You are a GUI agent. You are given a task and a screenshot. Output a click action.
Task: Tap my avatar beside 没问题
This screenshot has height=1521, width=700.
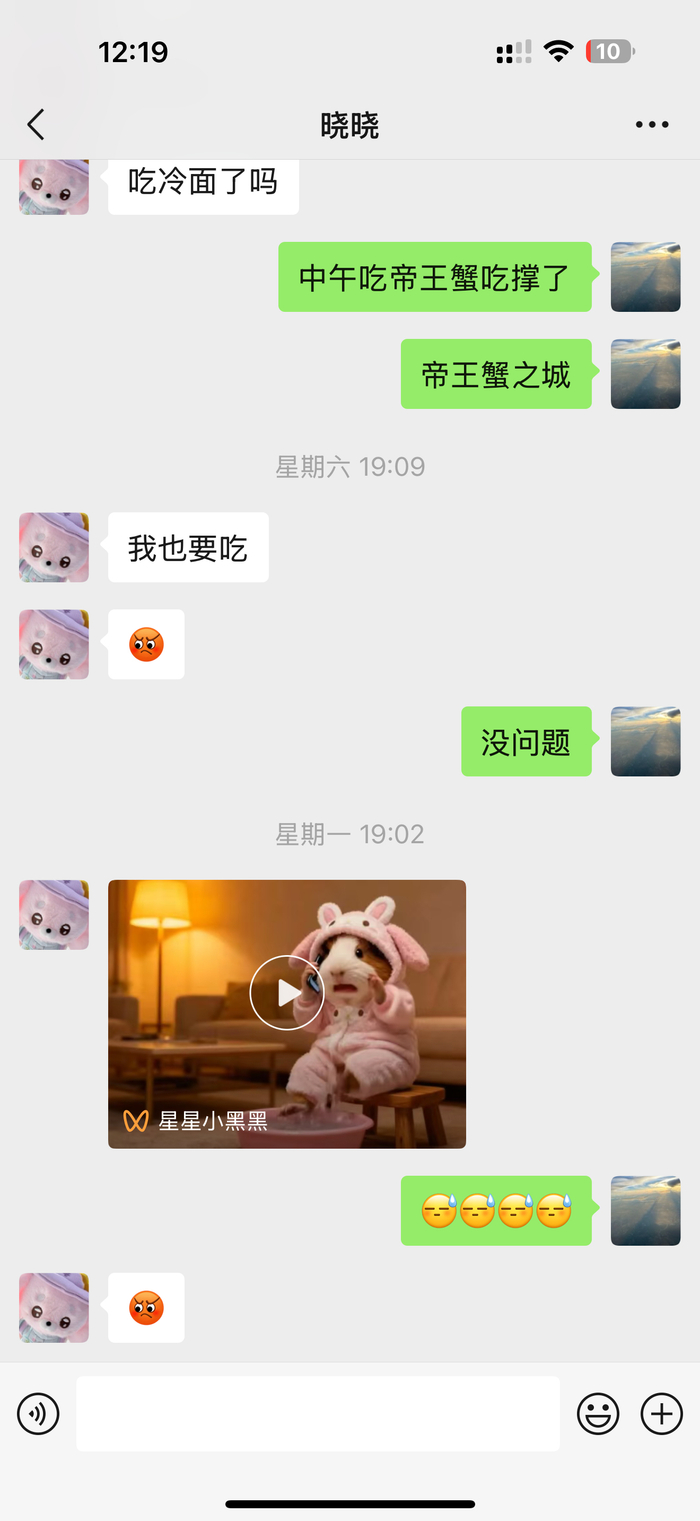tap(645, 741)
